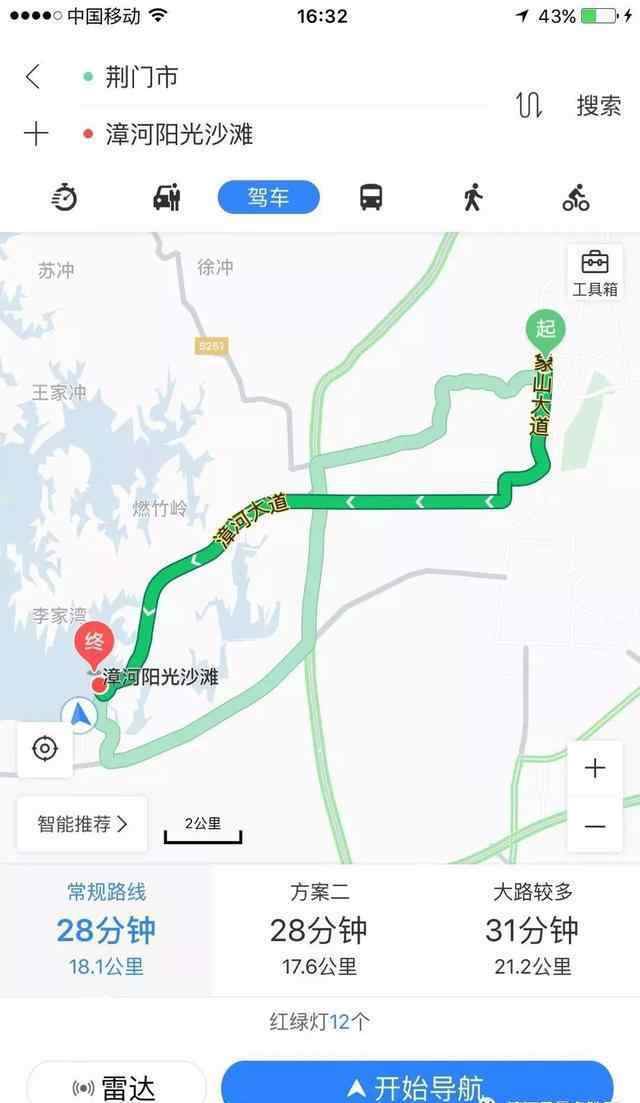Choose the 方案二 route option
Screen dimensions: 640x1103
point(319,930)
